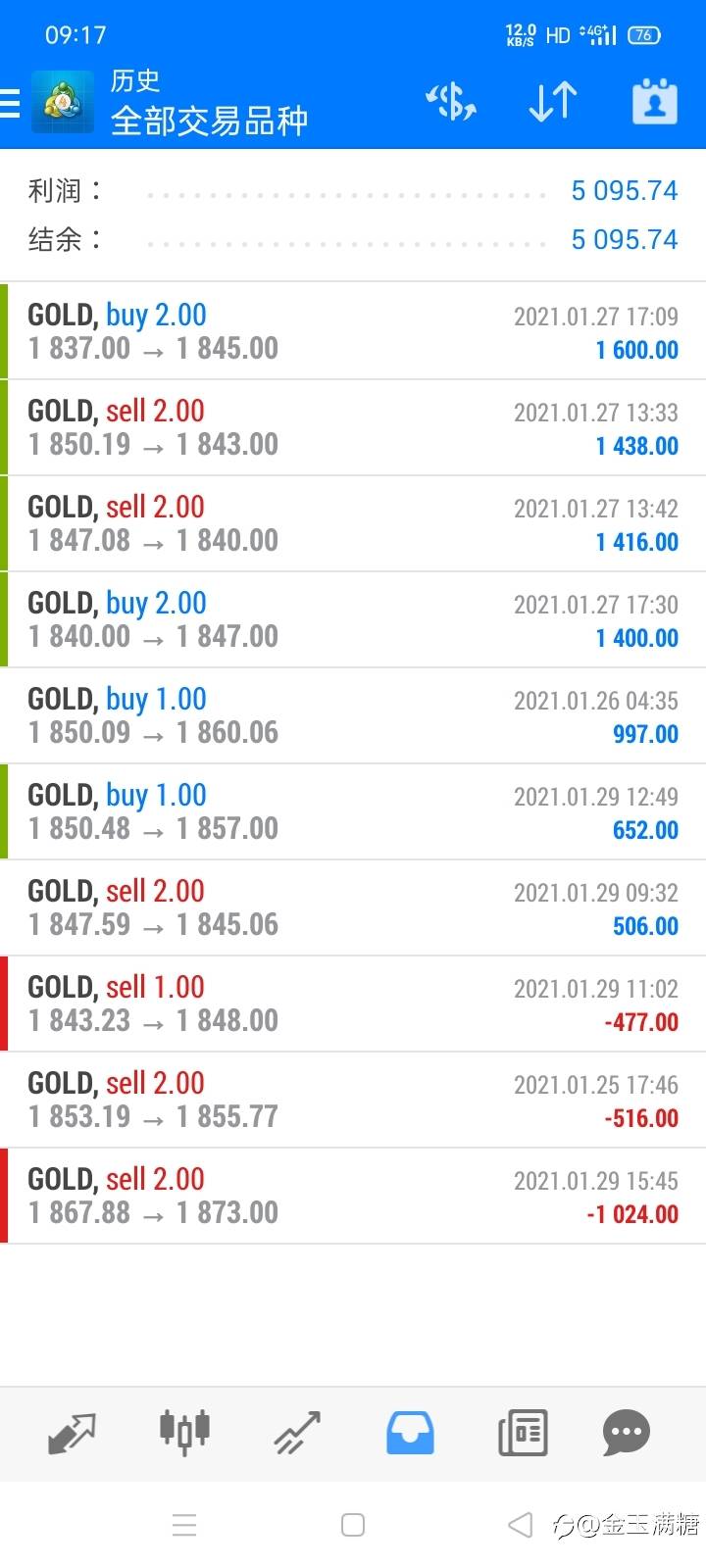Open the symbol filter currency icon
This screenshot has width=706, height=1568.
pos(451,102)
